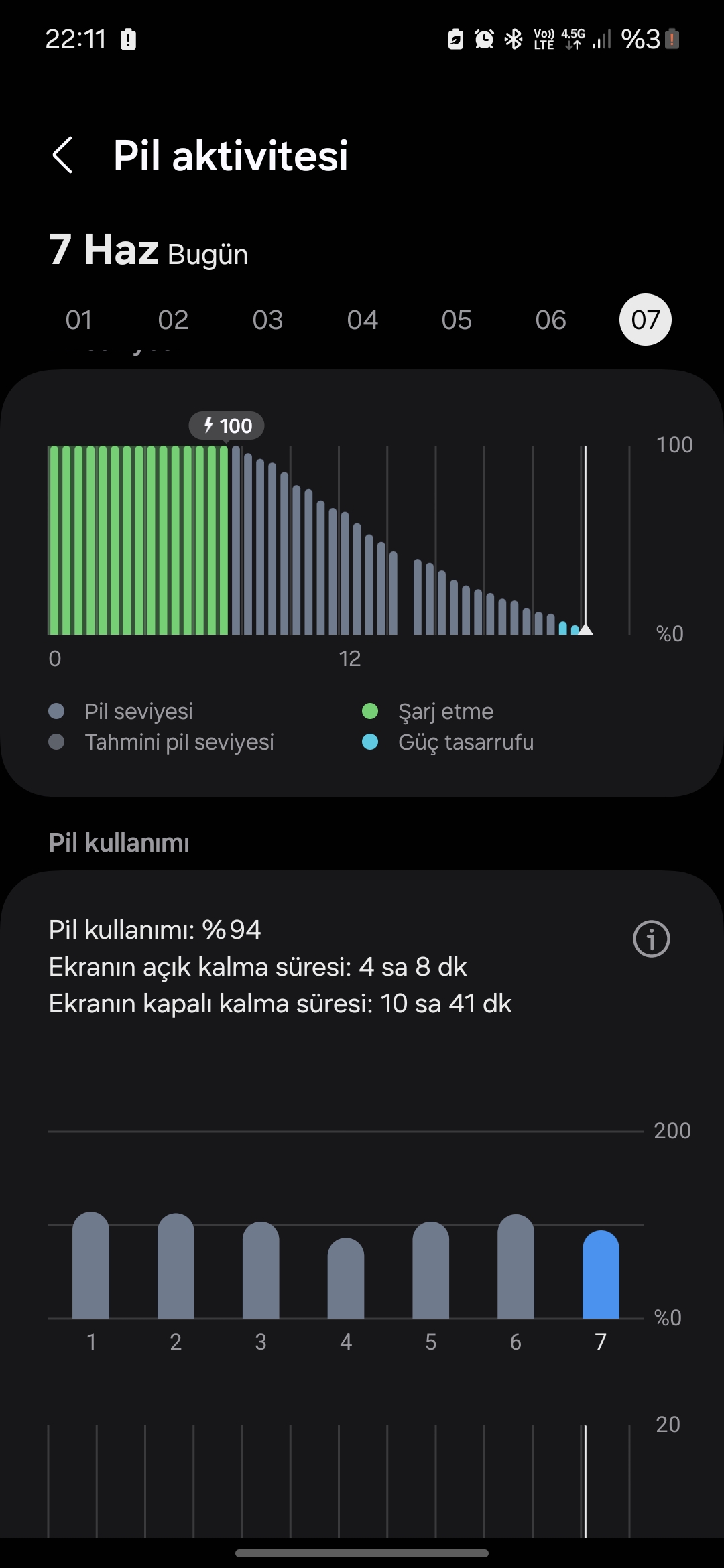Viewport: 724px width, 1568px height.
Task: Tap day 5 bar in the usage chart
Action: click(x=431, y=1270)
